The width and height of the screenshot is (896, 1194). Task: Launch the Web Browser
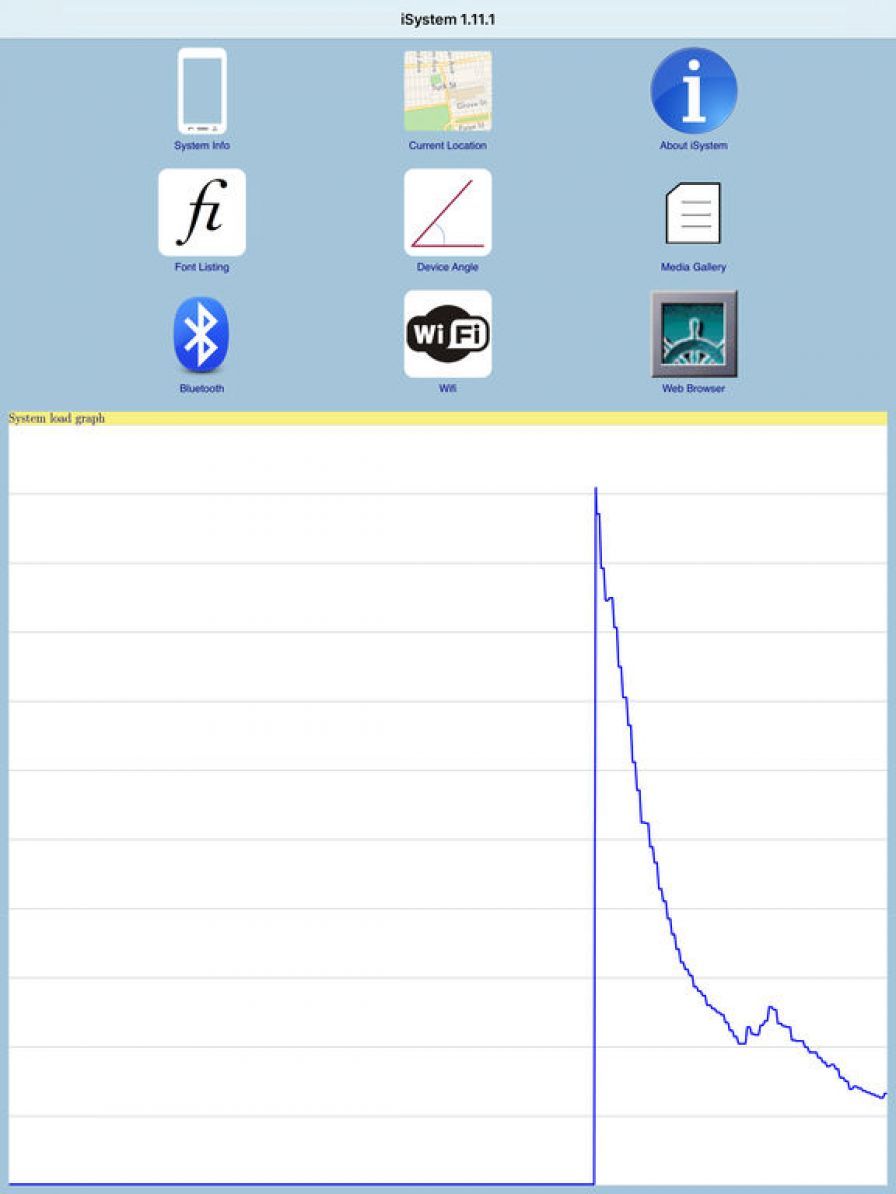click(693, 334)
